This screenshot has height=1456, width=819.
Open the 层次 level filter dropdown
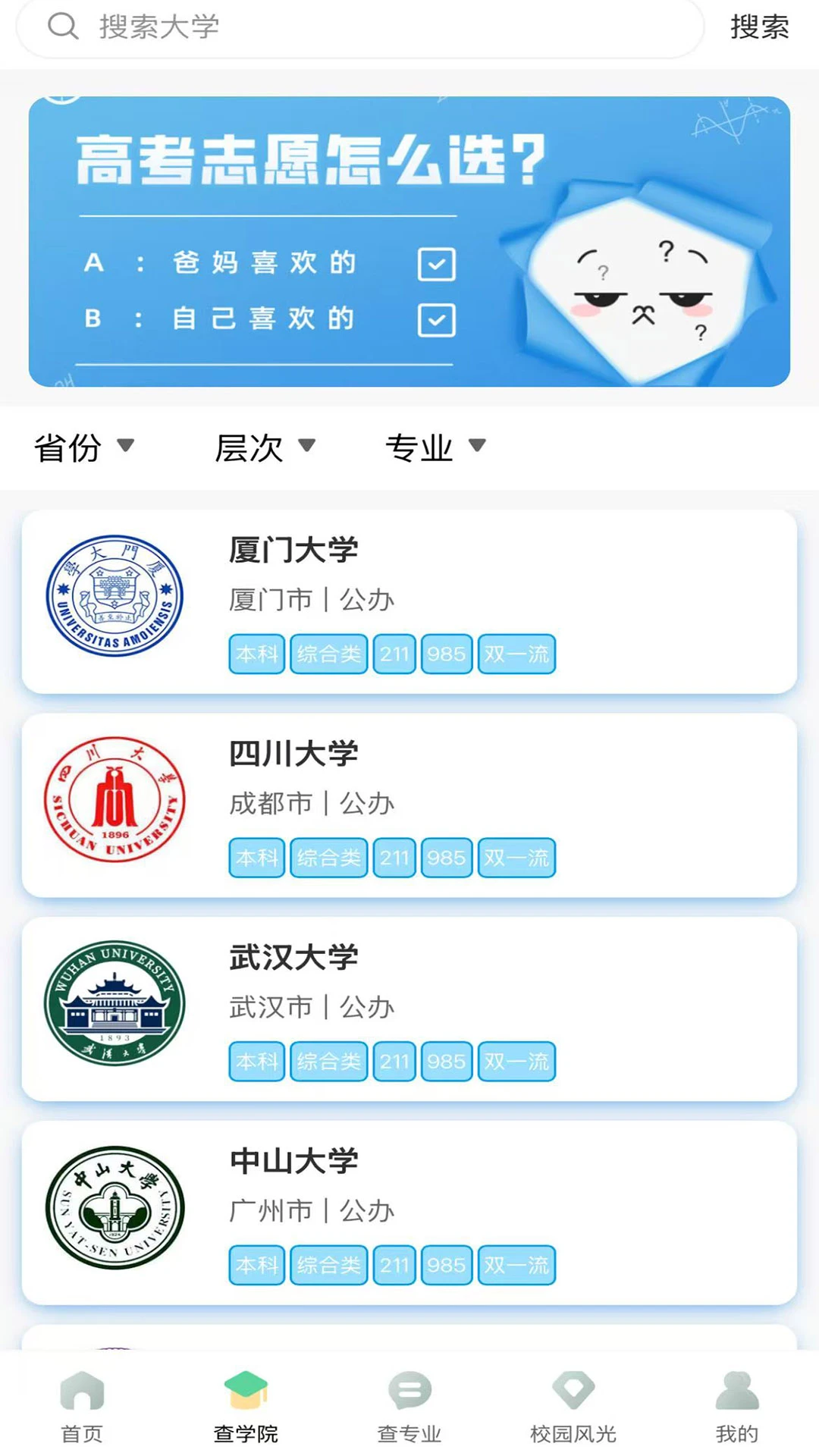click(x=264, y=447)
